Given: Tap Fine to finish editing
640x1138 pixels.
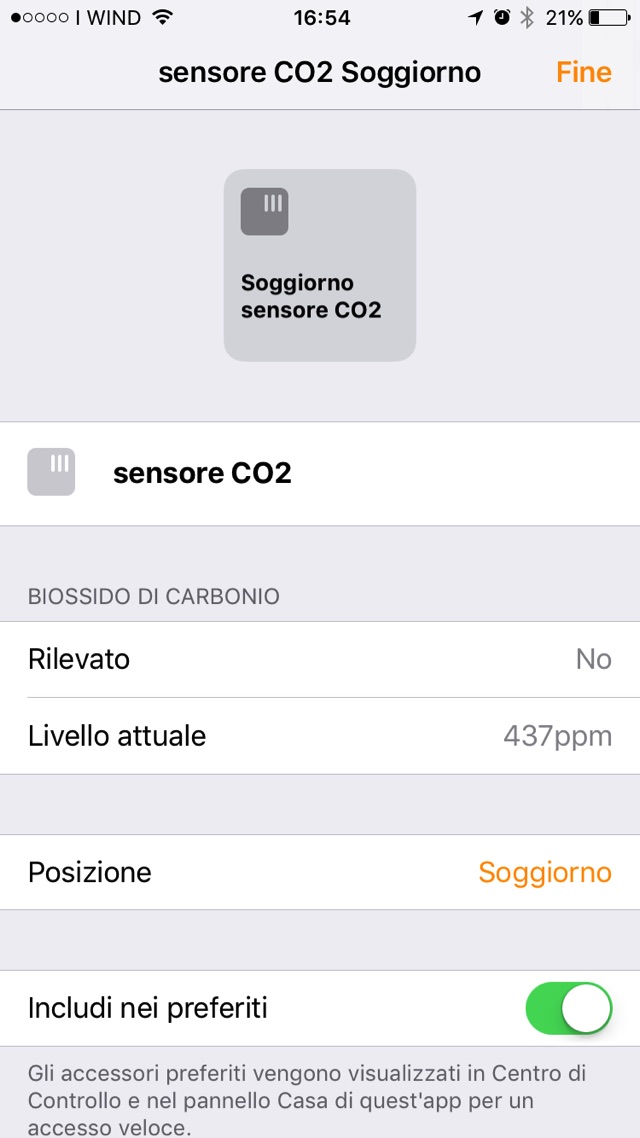Looking at the screenshot, I should [x=583, y=73].
